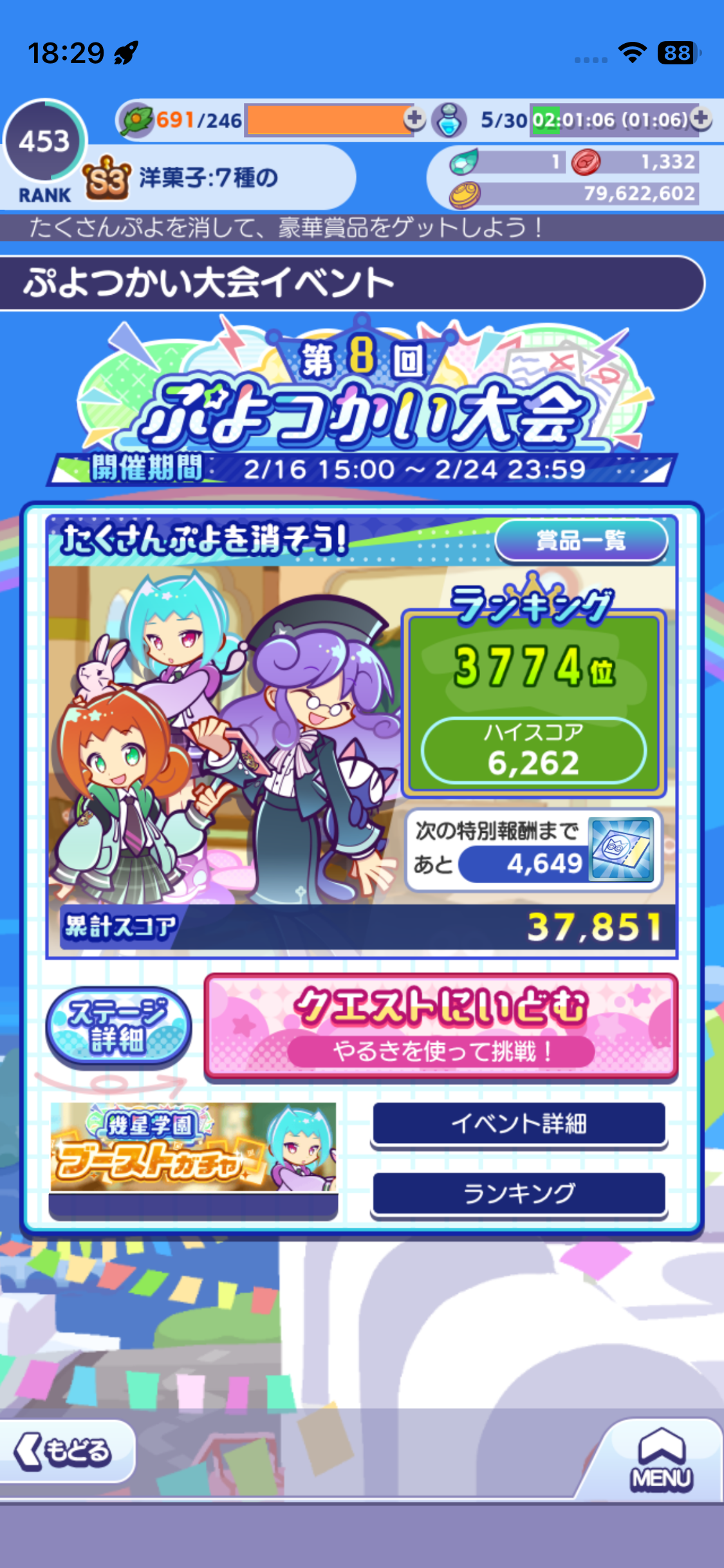View イベント詳細 event details
This screenshot has width=724, height=1568.
point(519,1124)
